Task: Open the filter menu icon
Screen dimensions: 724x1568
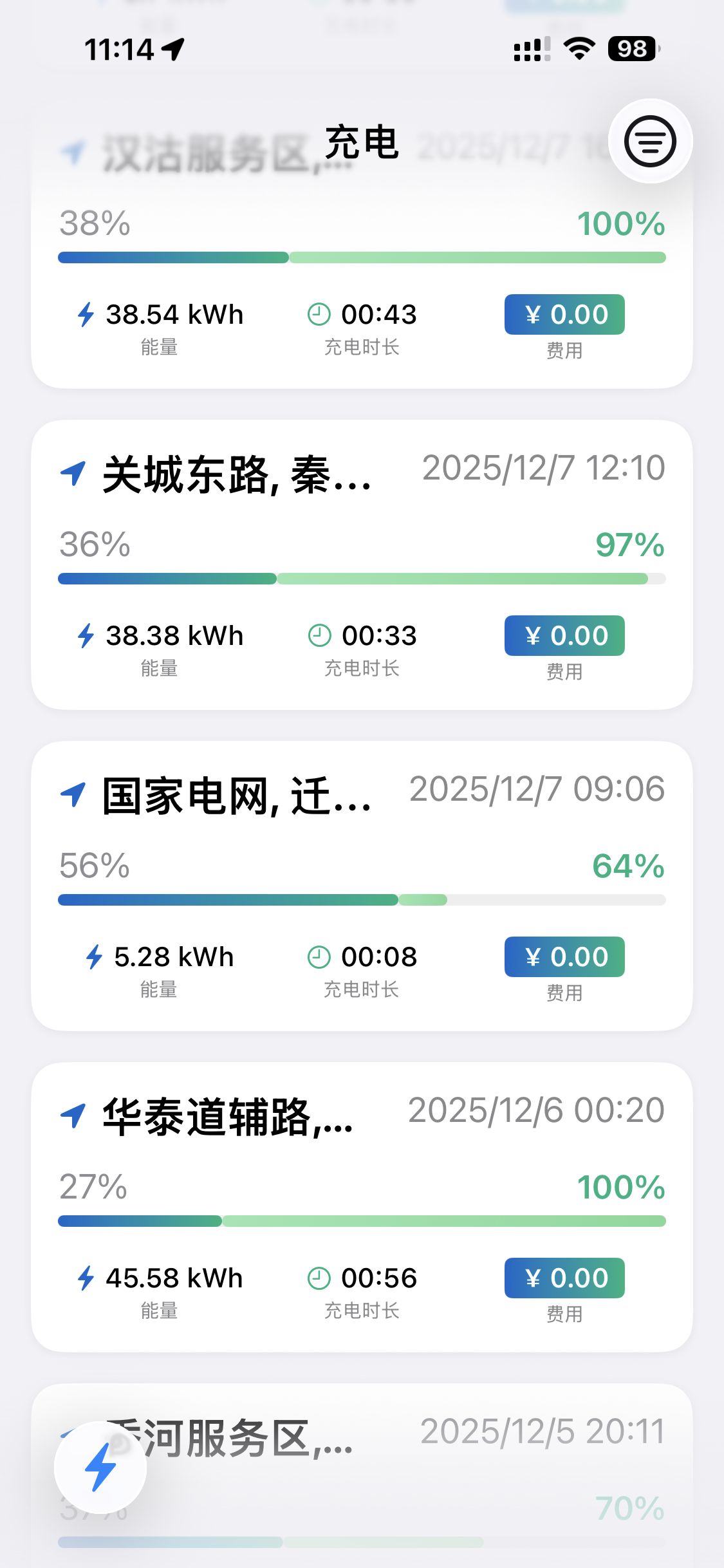Action: click(650, 142)
